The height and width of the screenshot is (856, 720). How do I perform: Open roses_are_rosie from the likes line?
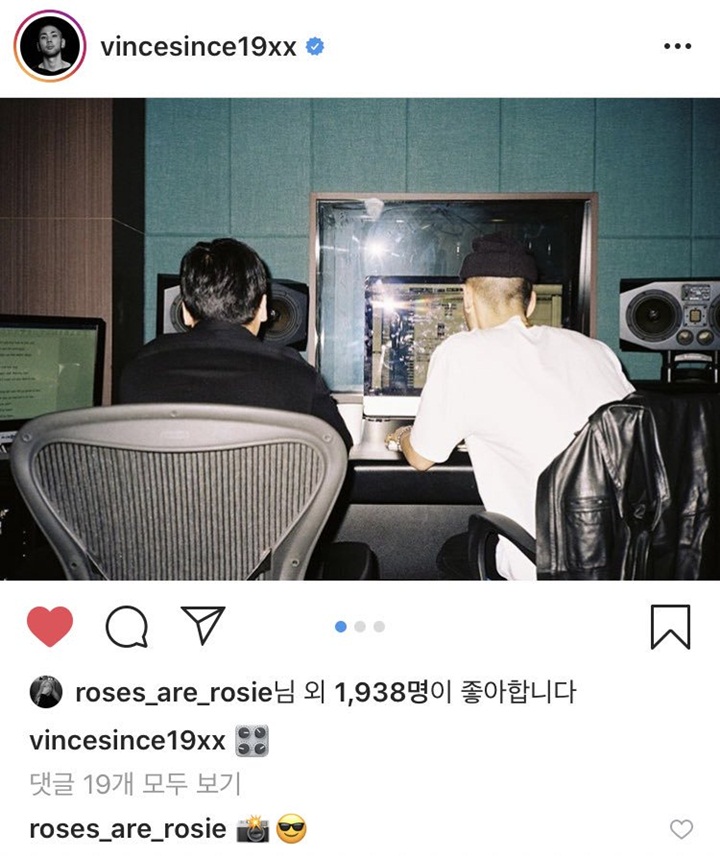click(x=173, y=692)
